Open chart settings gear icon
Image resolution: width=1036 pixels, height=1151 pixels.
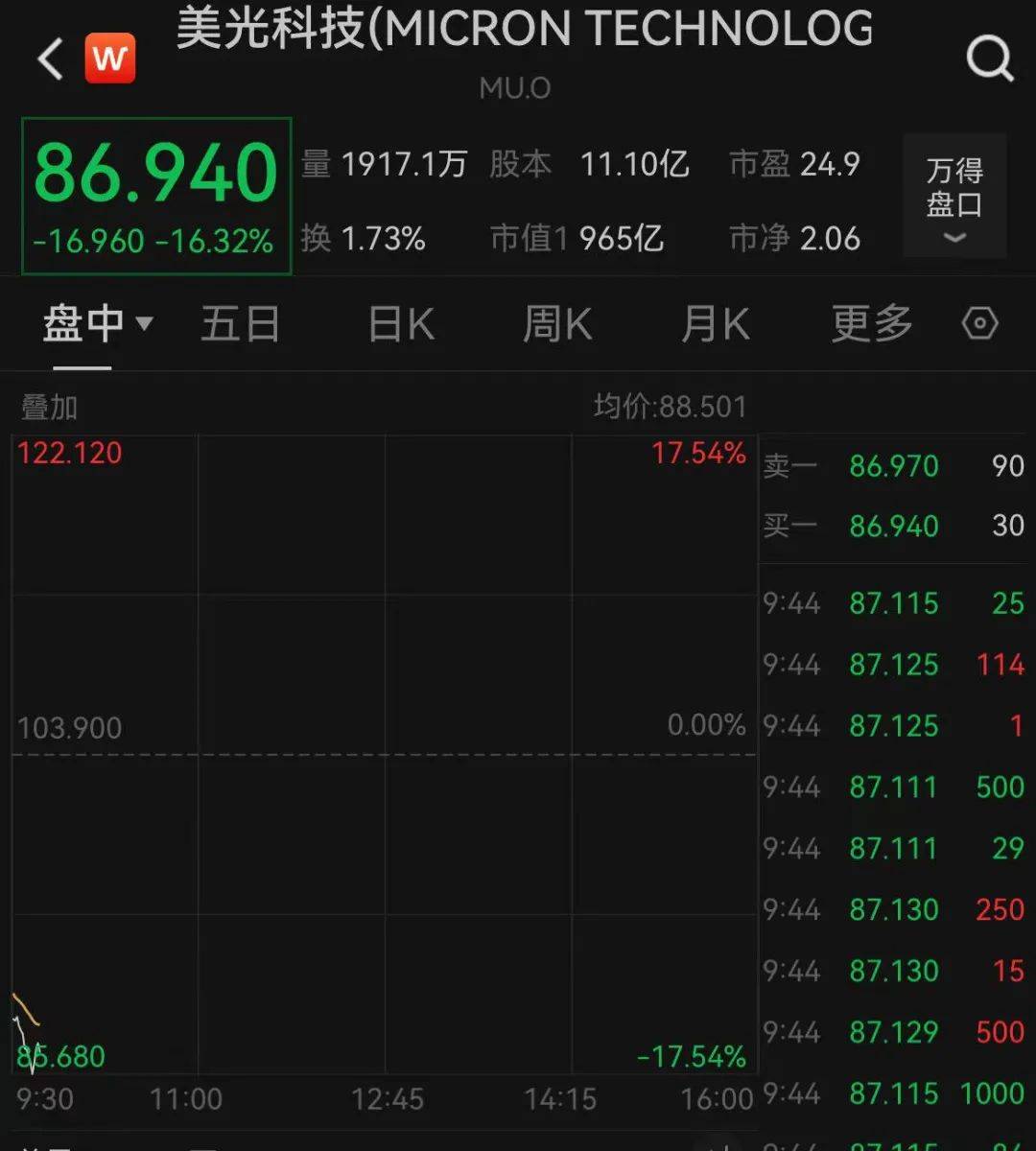click(x=980, y=323)
